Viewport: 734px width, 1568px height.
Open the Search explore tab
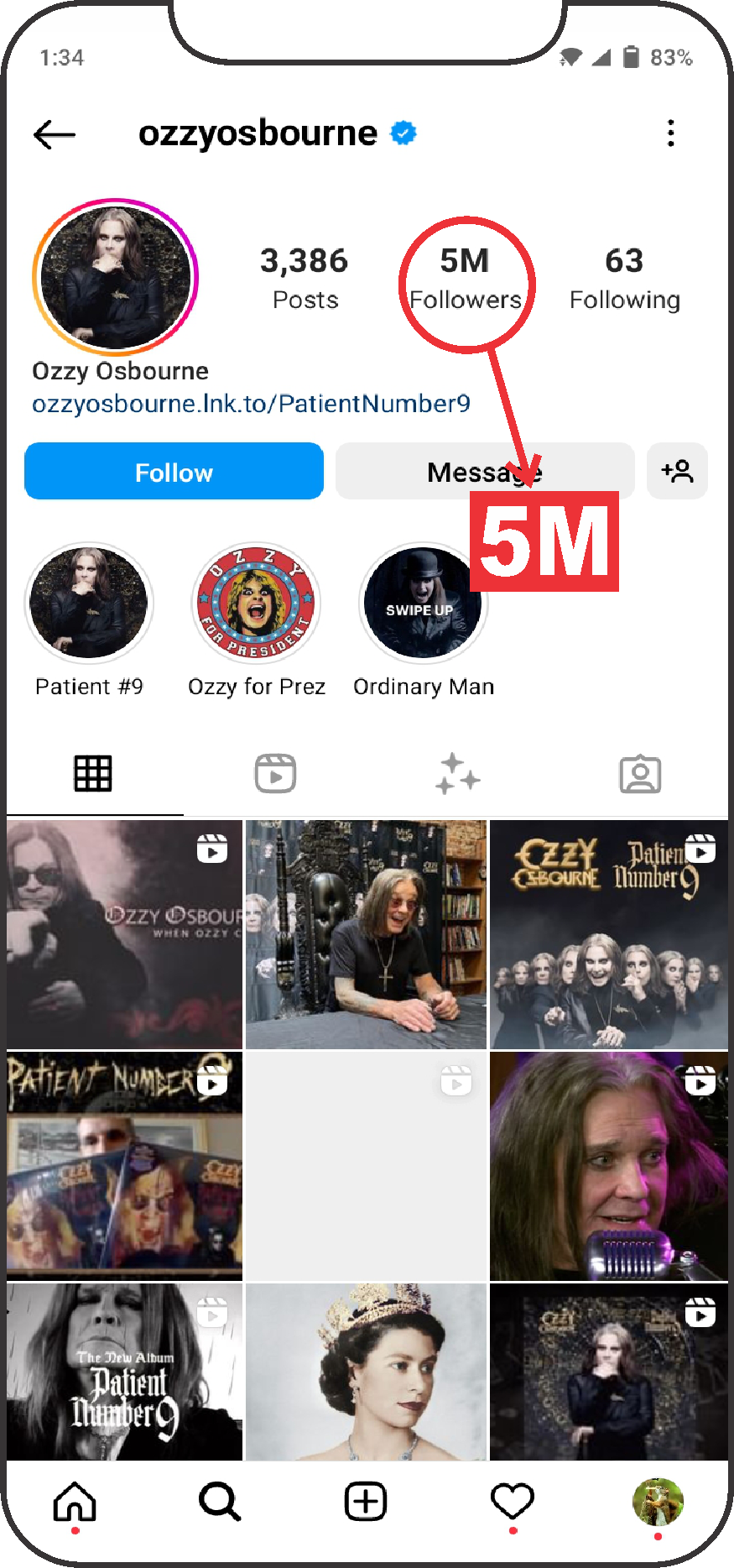click(220, 1502)
